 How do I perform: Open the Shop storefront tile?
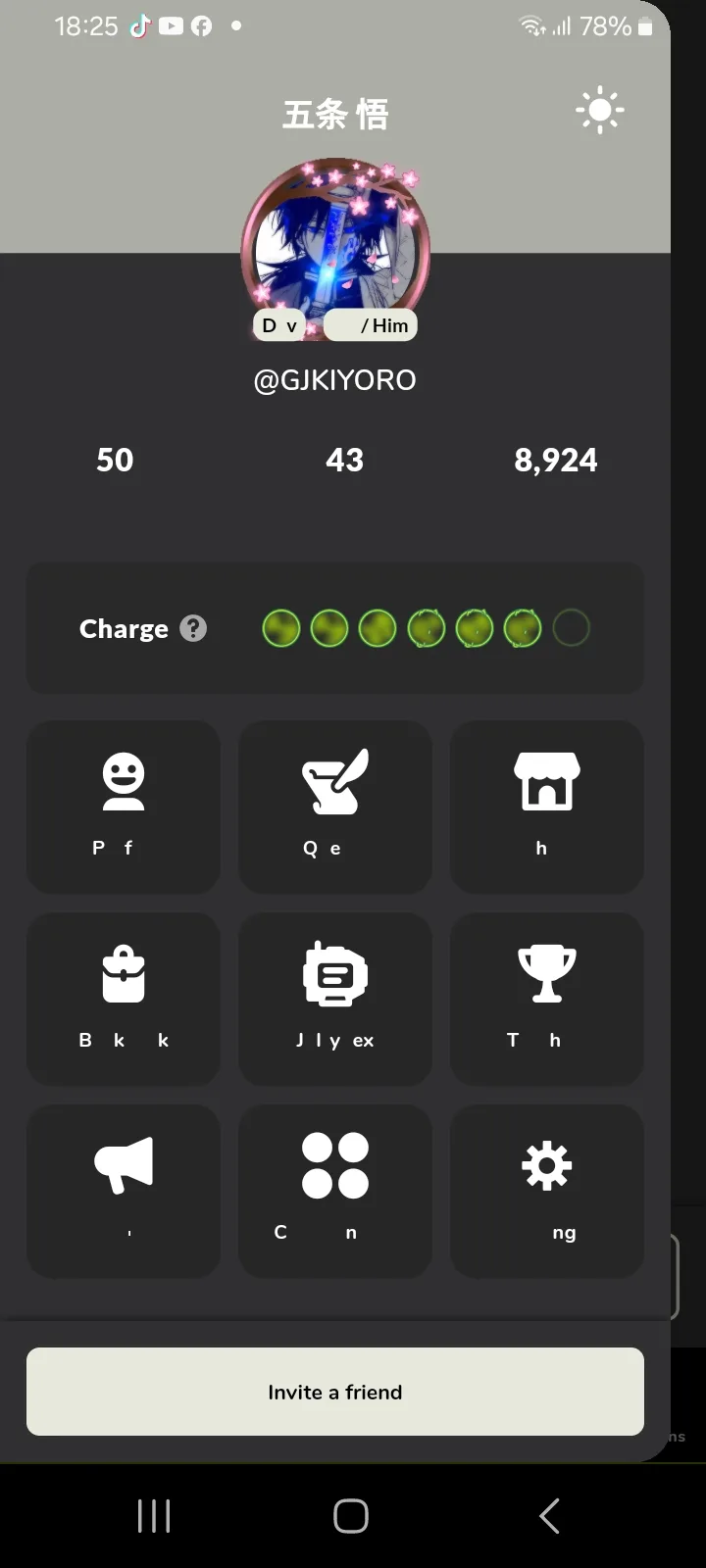546,807
